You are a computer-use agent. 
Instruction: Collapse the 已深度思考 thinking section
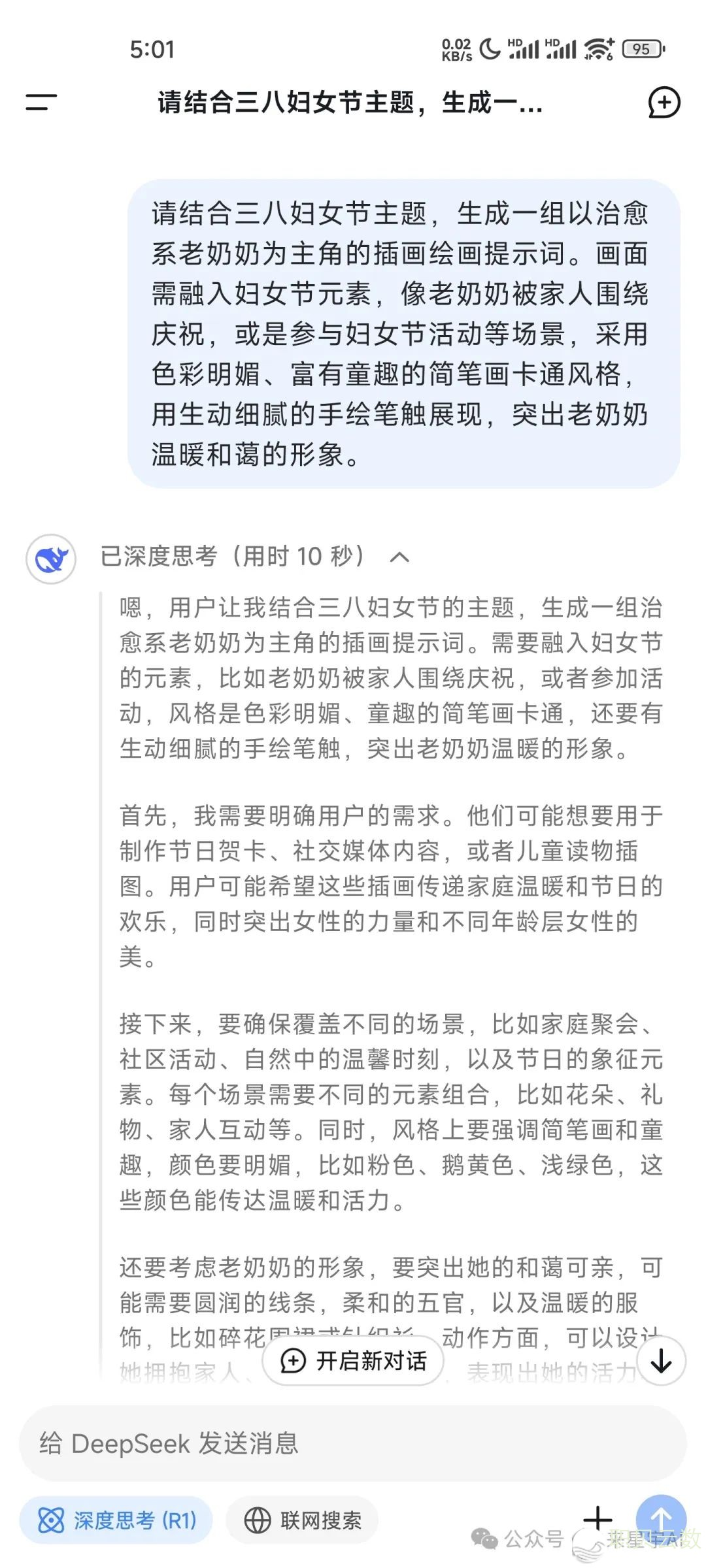pos(399,557)
